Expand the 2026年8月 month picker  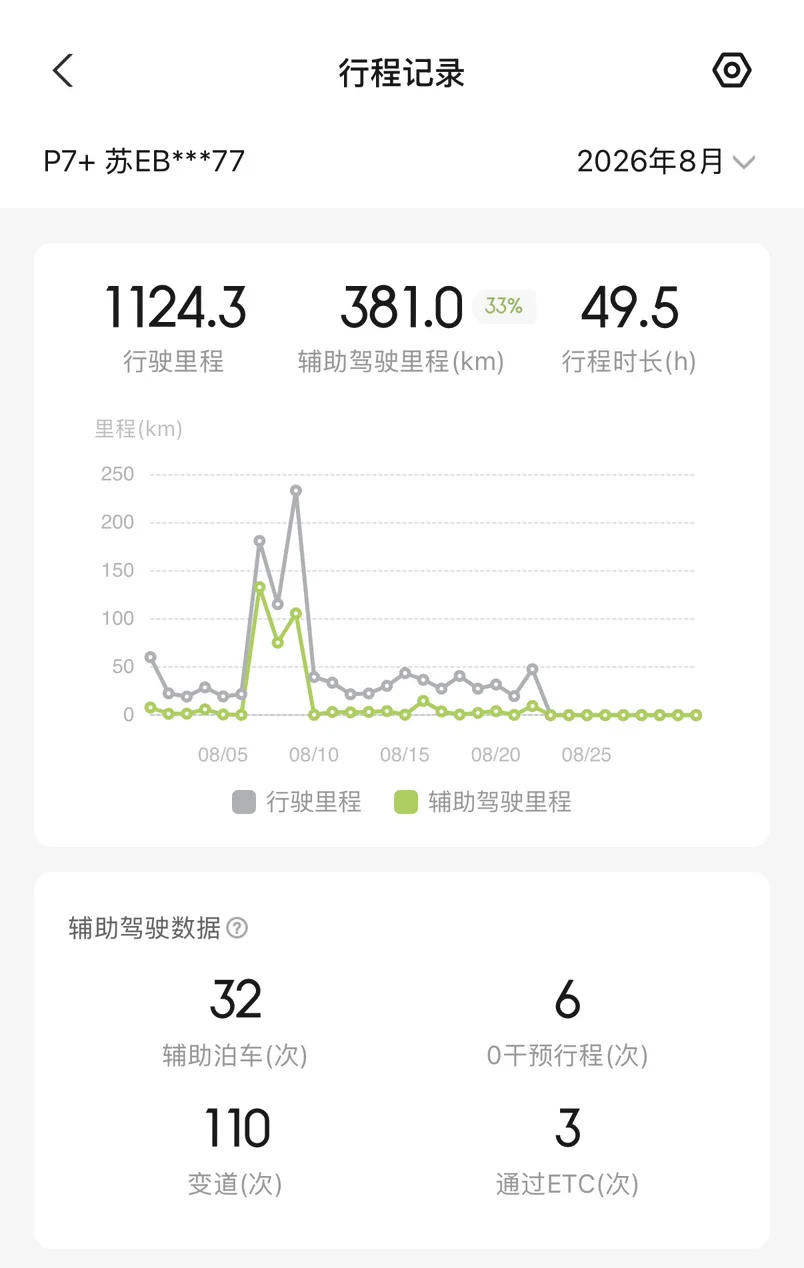[666, 161]
